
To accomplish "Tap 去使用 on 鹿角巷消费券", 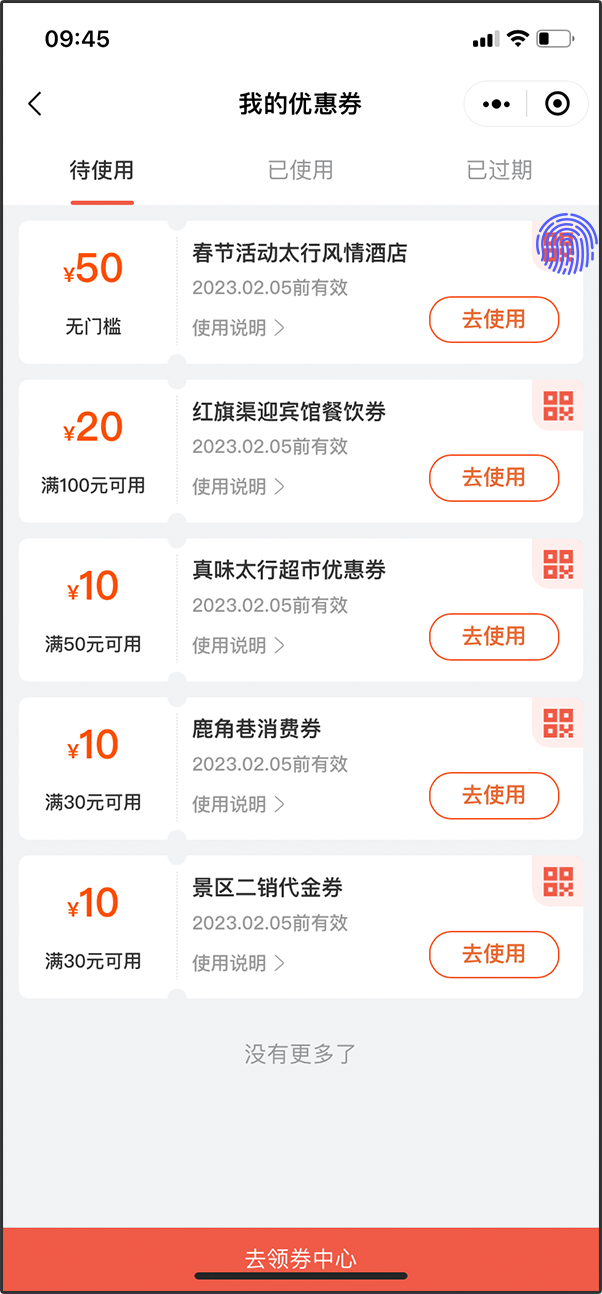I will tap(493, 796).
